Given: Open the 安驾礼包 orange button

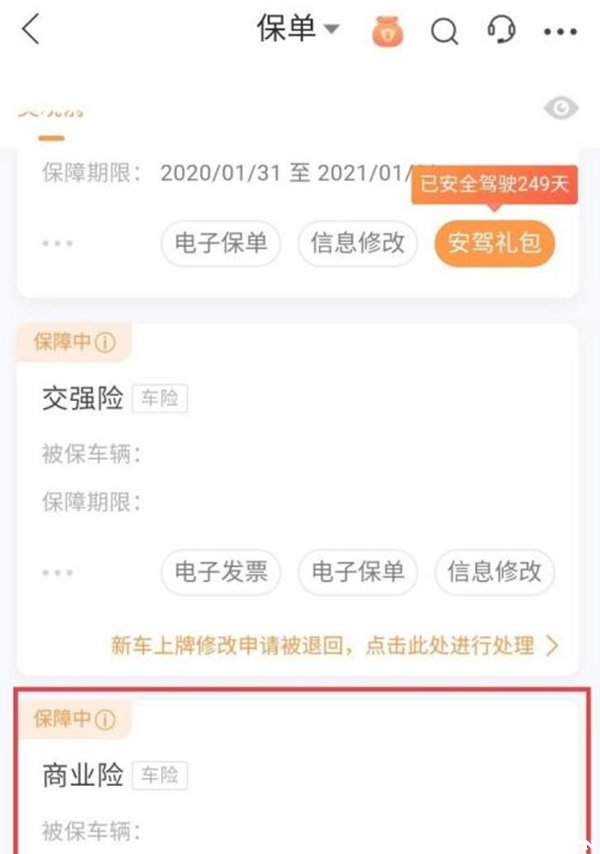Looking at the screenshot, I should coord(494,243).
